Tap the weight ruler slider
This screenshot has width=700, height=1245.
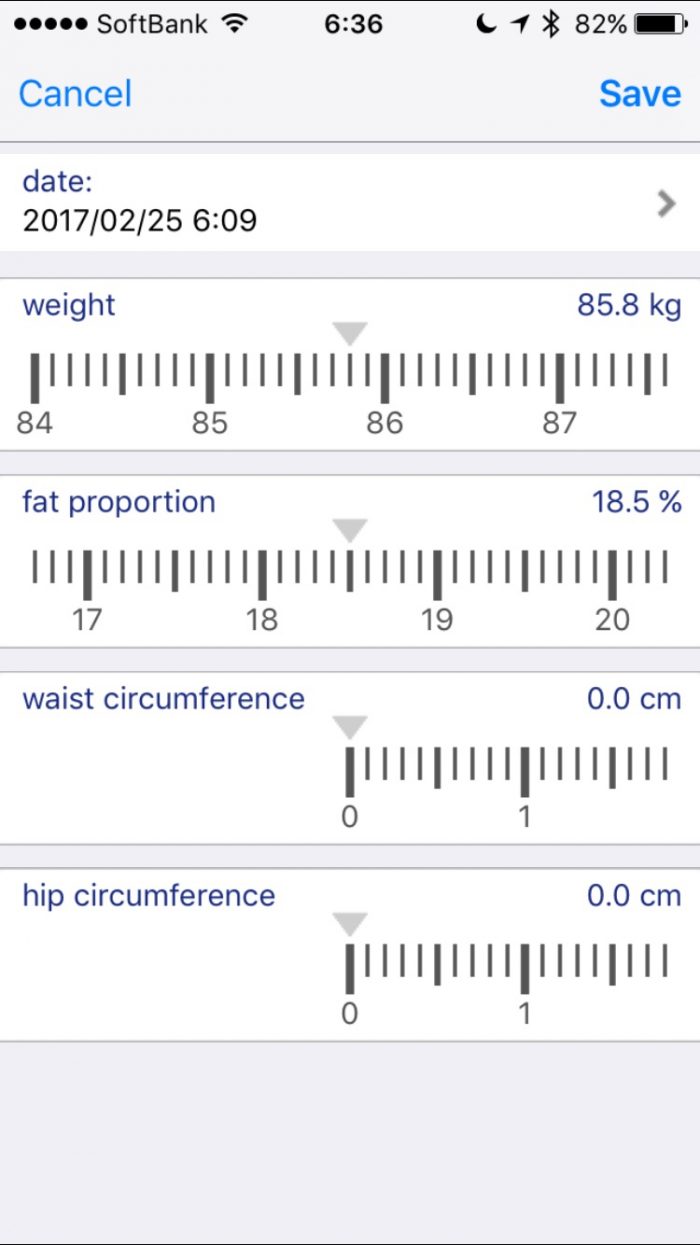pos(350,378)
